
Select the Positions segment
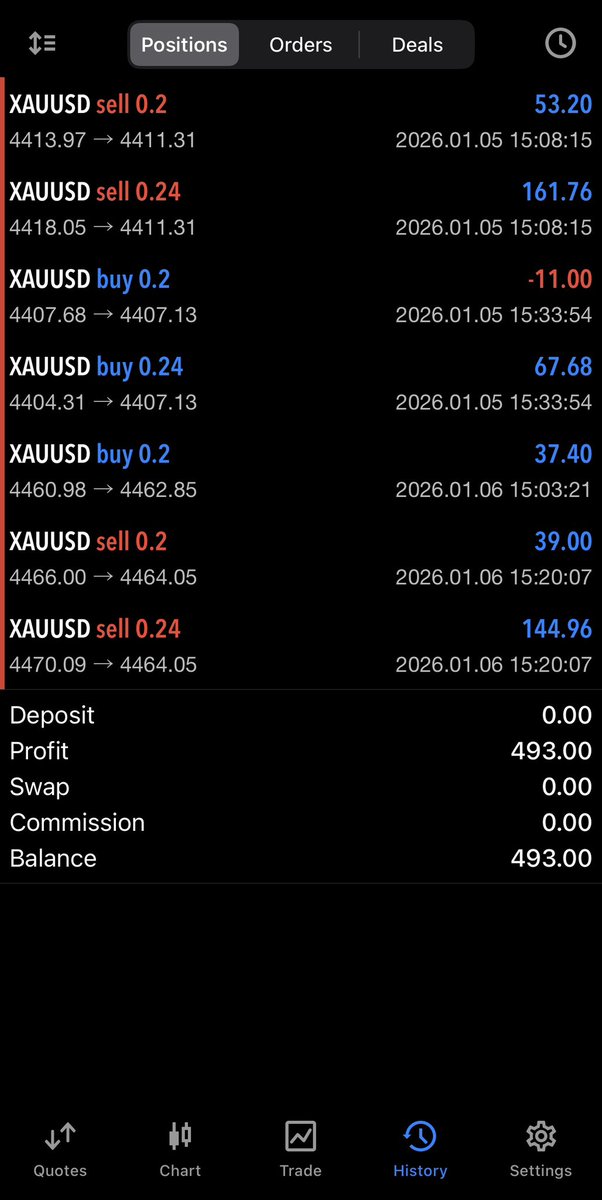click(x=184, y=45)
